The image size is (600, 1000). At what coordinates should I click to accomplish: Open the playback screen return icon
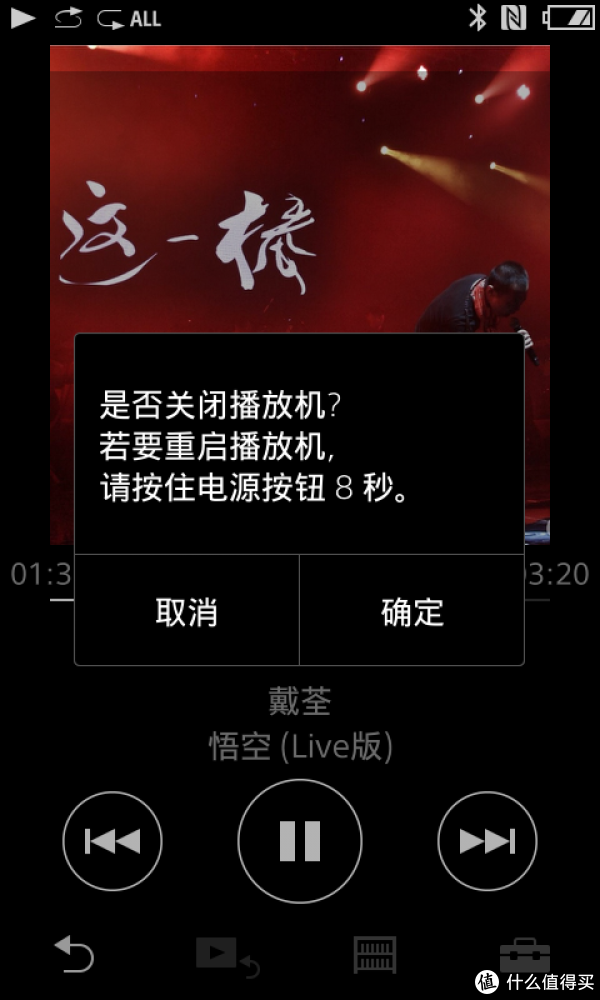click(x=226, y=955)
